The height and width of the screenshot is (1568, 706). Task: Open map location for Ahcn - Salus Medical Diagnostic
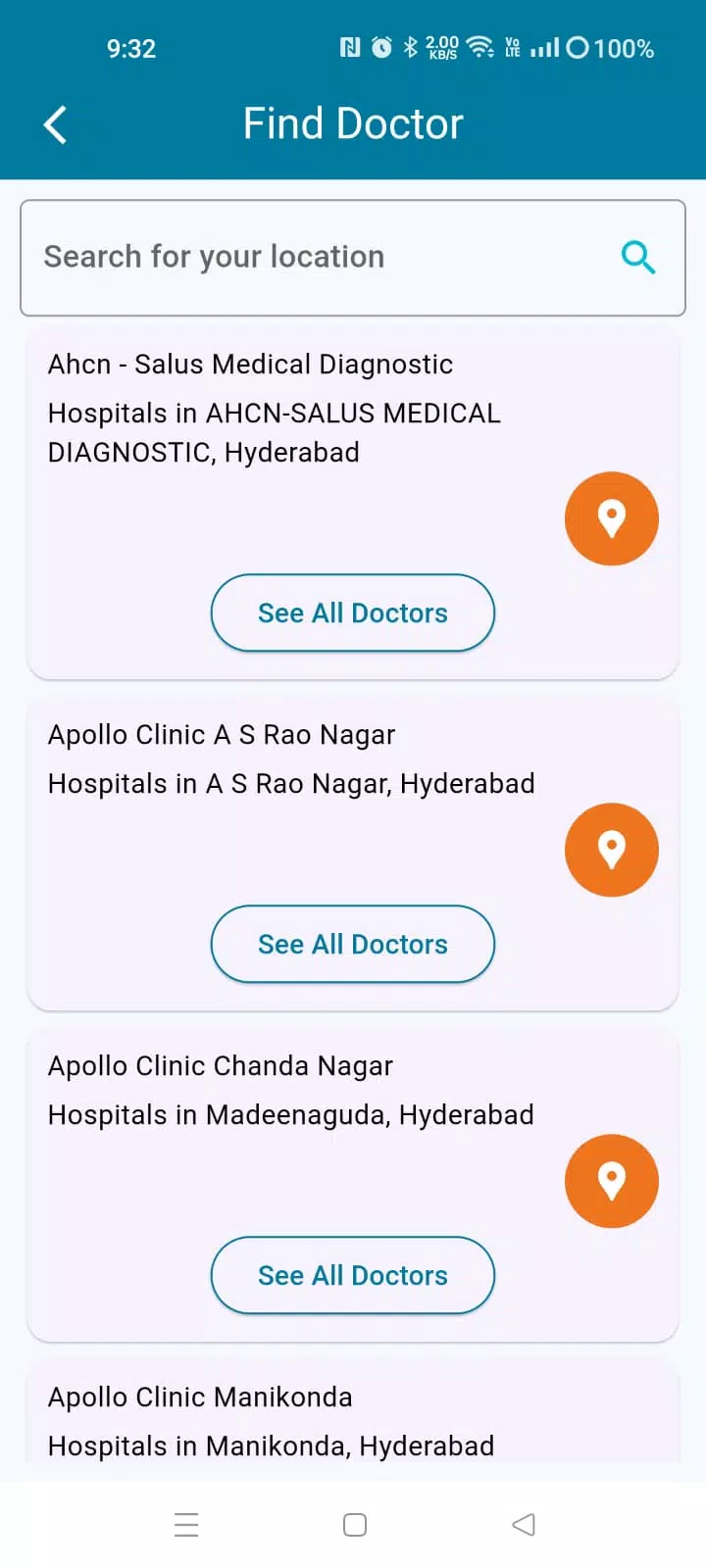coord(612,518)
